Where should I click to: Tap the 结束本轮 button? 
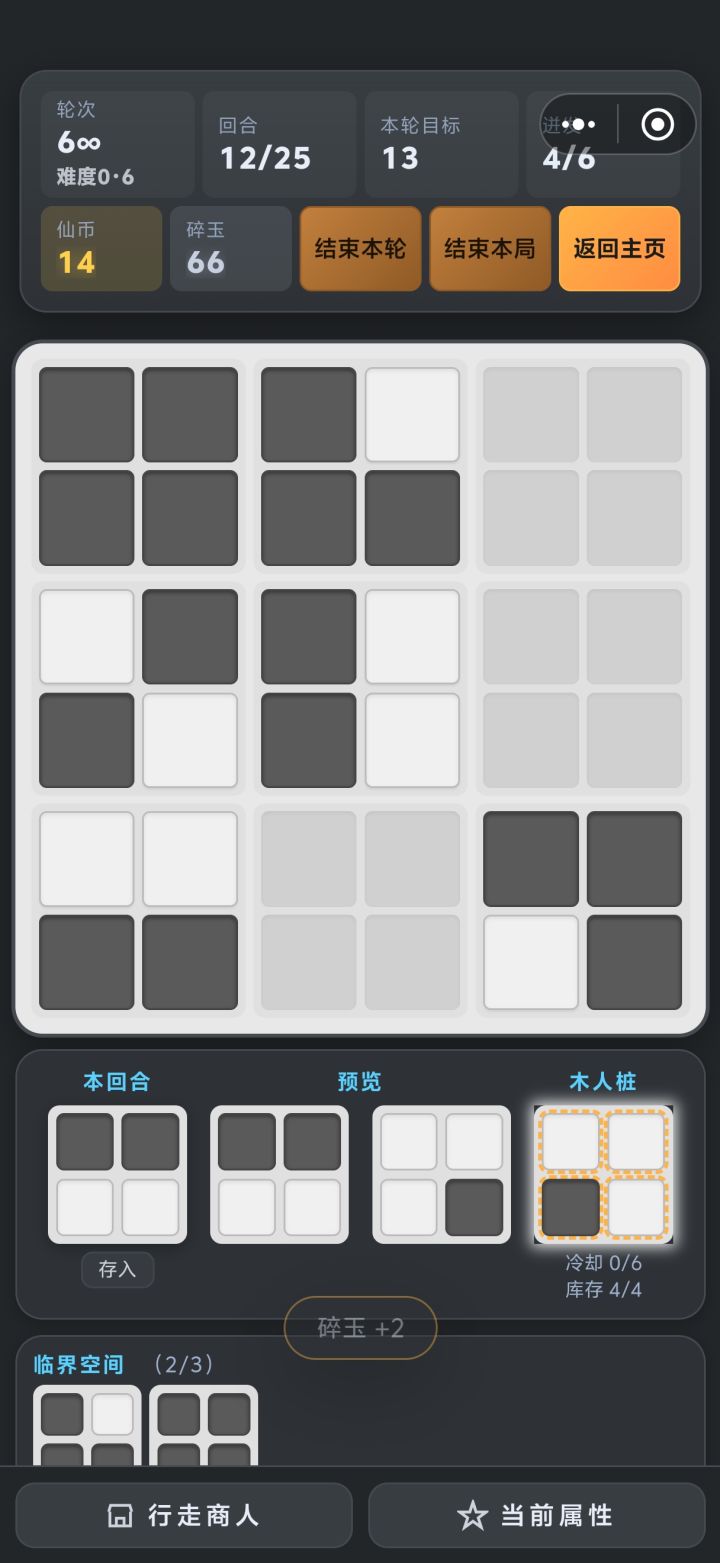point(360,249)
